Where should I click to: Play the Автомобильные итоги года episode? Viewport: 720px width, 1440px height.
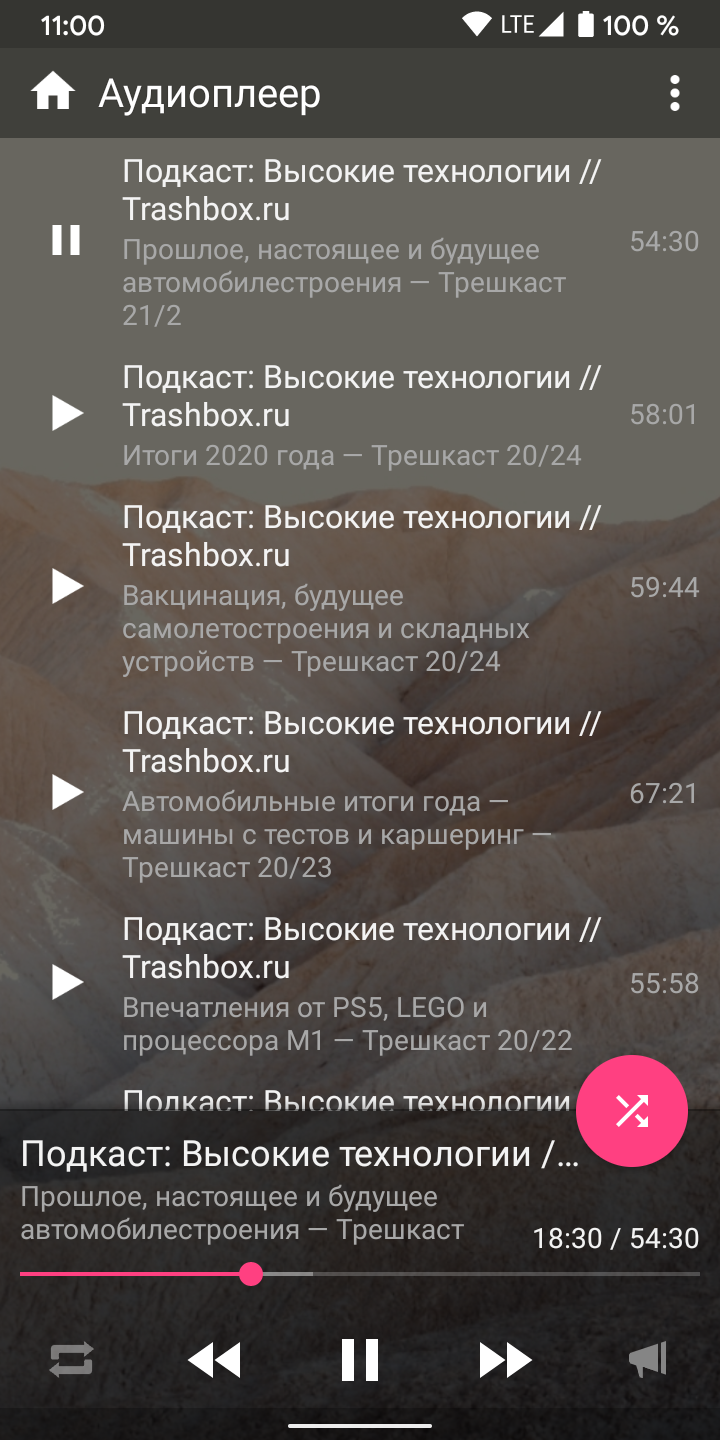(67, 793)
